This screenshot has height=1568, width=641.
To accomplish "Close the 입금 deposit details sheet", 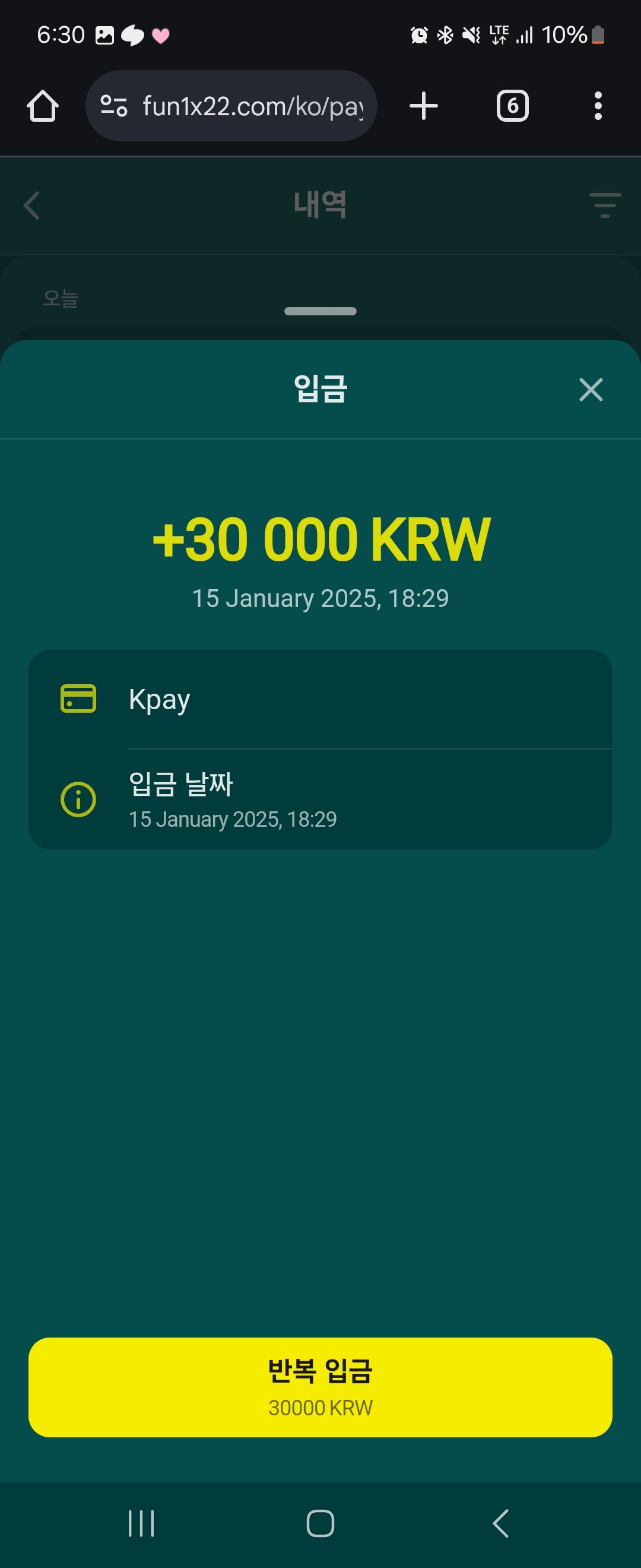I will 591,390.
